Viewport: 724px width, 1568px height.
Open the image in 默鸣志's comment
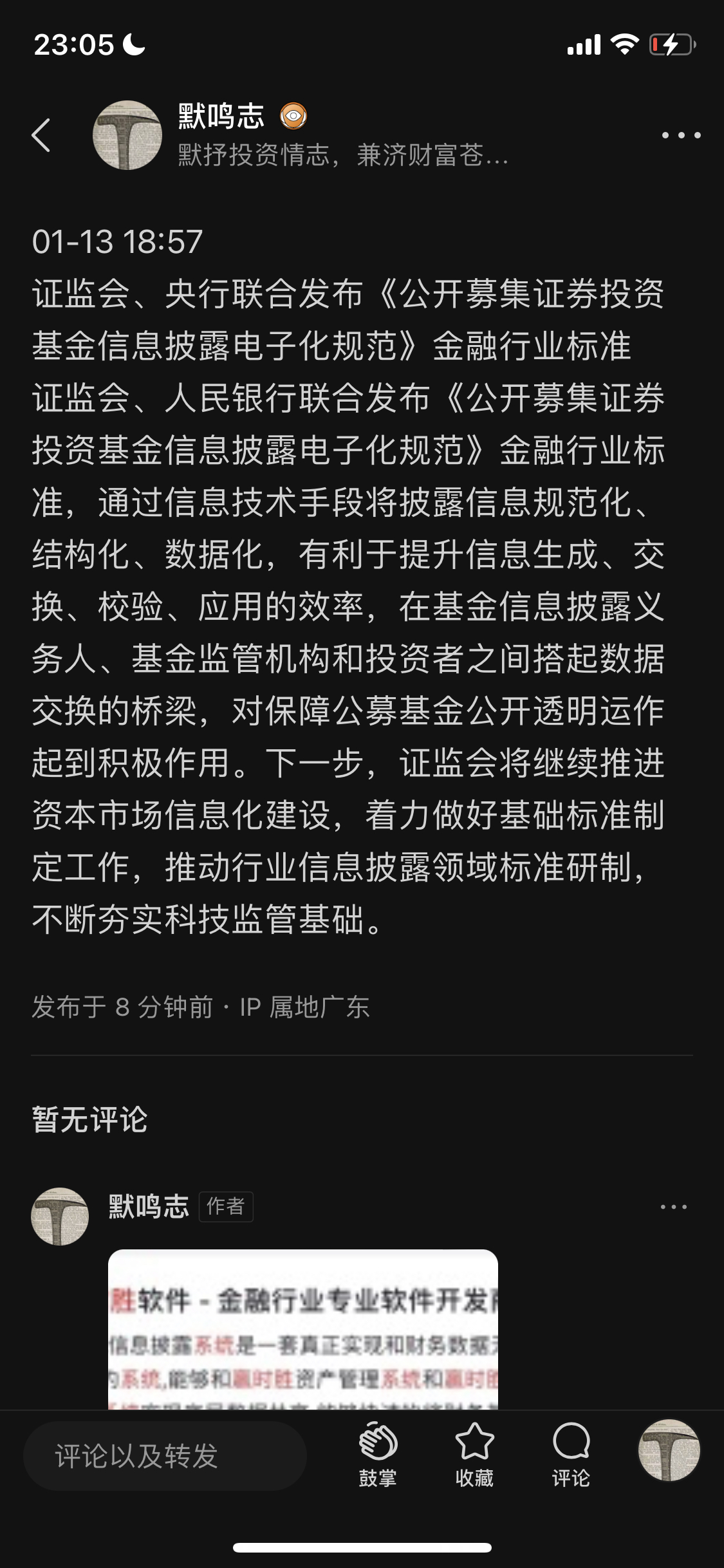click(303, 1329)
